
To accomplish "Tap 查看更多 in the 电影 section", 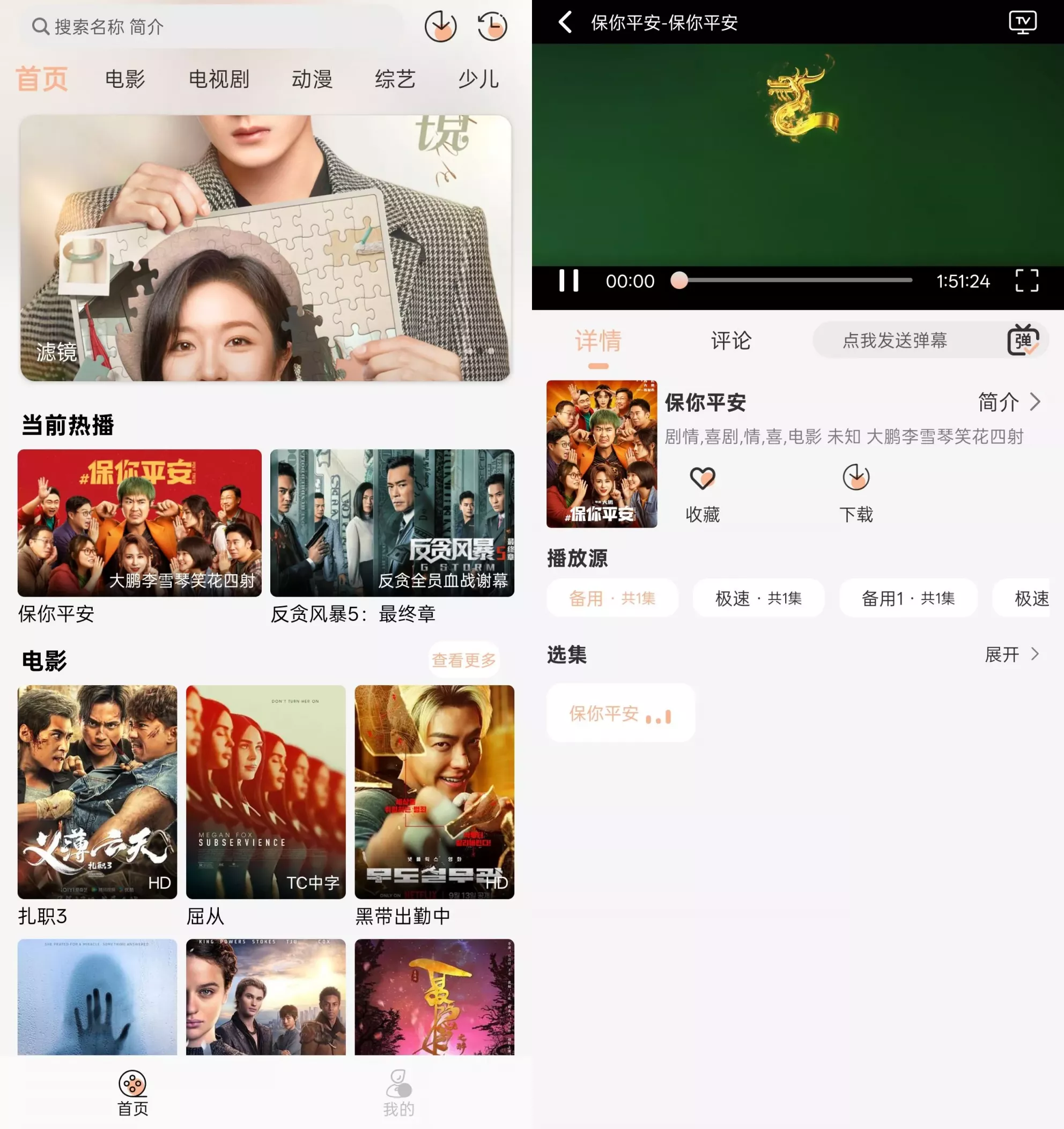I will (463, 660).
